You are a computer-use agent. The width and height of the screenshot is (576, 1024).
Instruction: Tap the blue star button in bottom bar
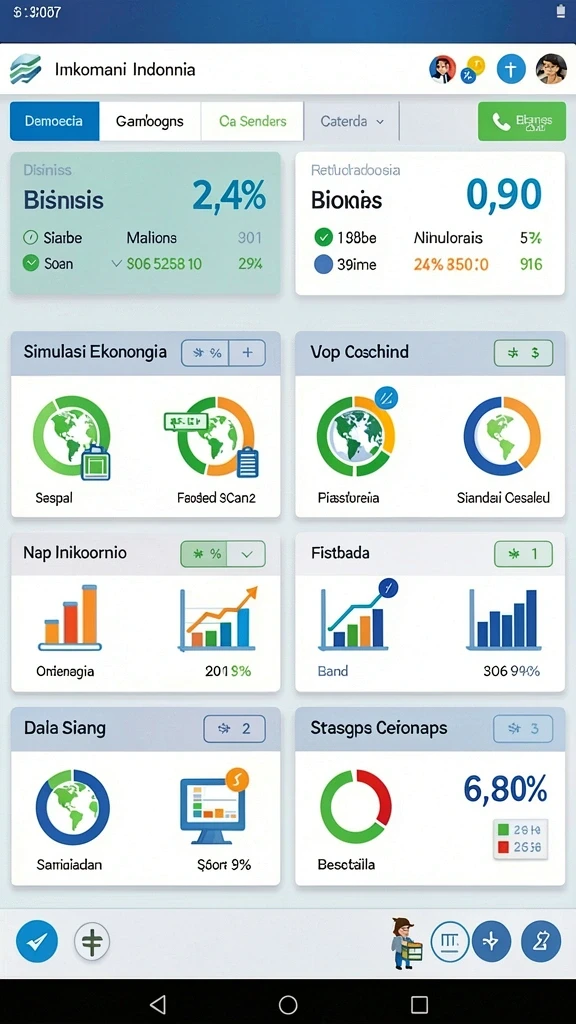pos(491,941)
